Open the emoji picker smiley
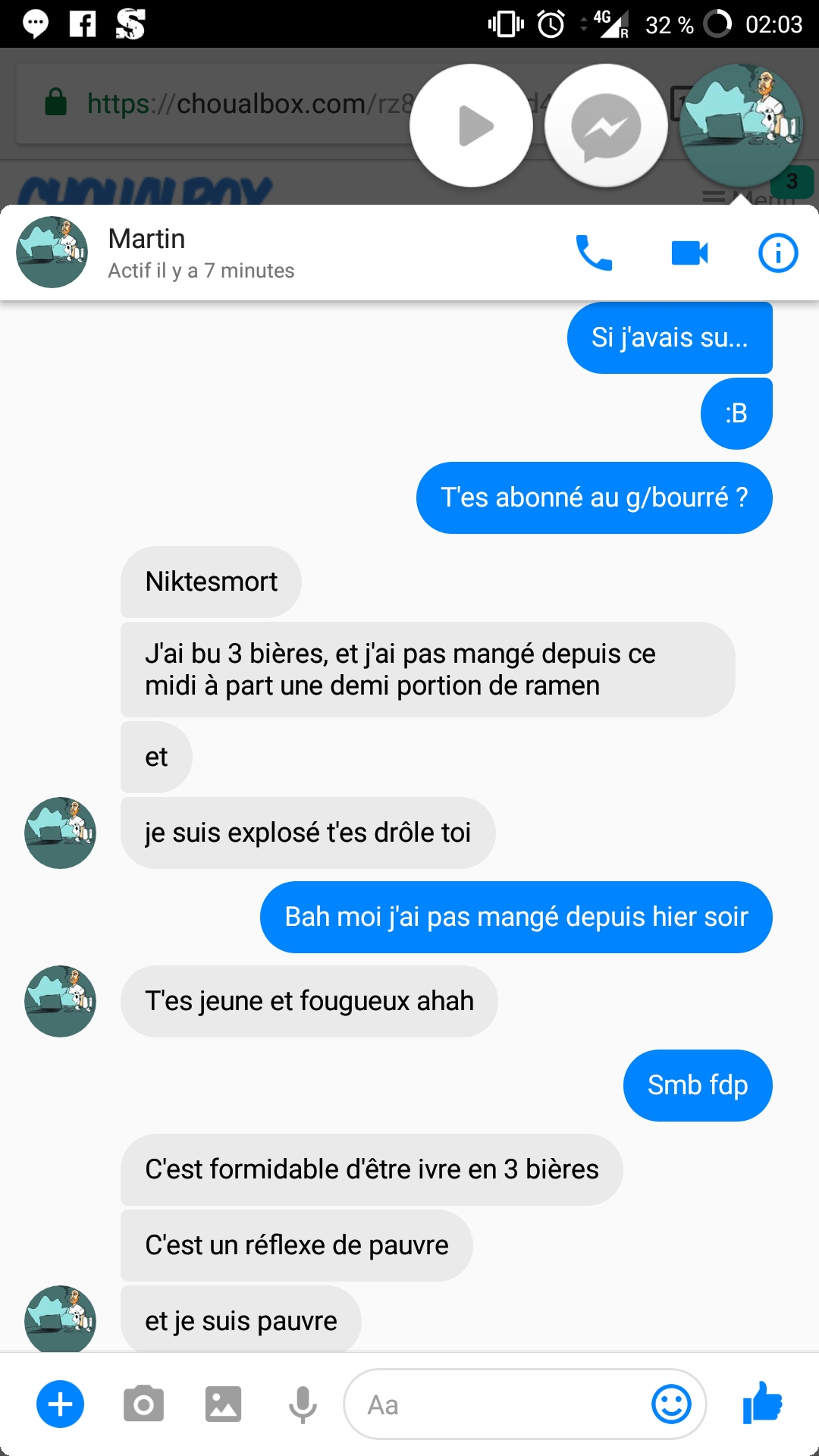Viewport: 819px width, 1456px height. click(671, 1404)
